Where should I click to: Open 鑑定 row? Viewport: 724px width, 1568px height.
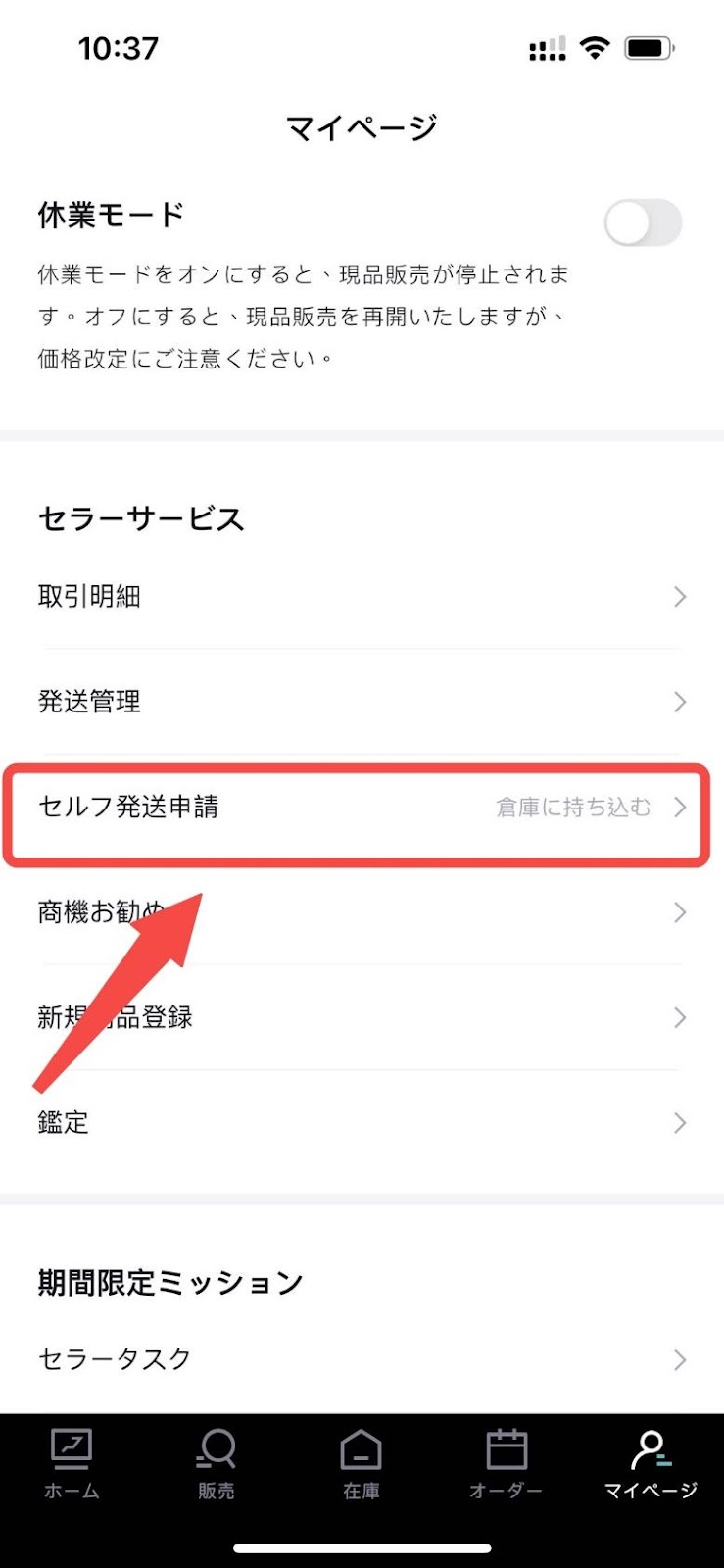[362, 1123]
